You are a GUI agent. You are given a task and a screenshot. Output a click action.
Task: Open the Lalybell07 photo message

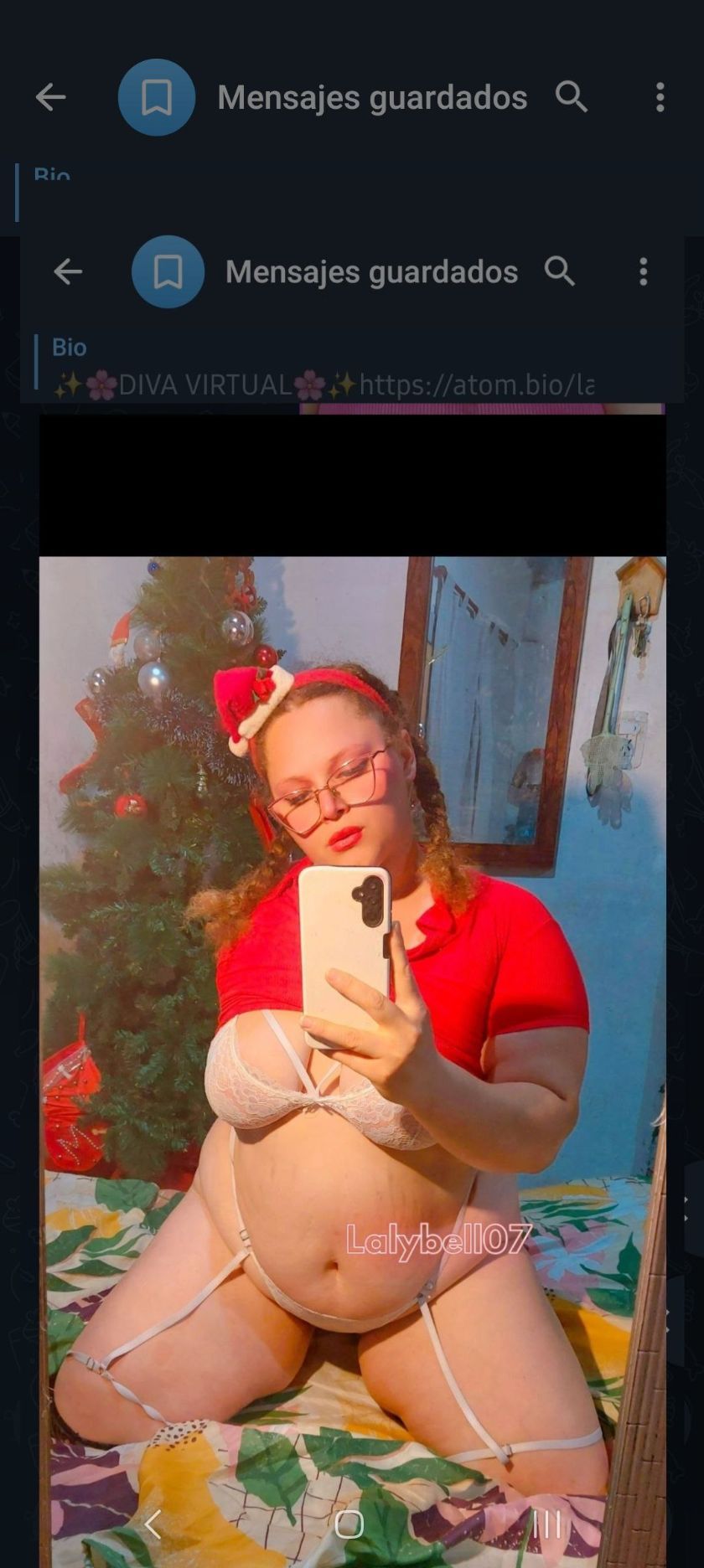click(x=352, y=1005)
